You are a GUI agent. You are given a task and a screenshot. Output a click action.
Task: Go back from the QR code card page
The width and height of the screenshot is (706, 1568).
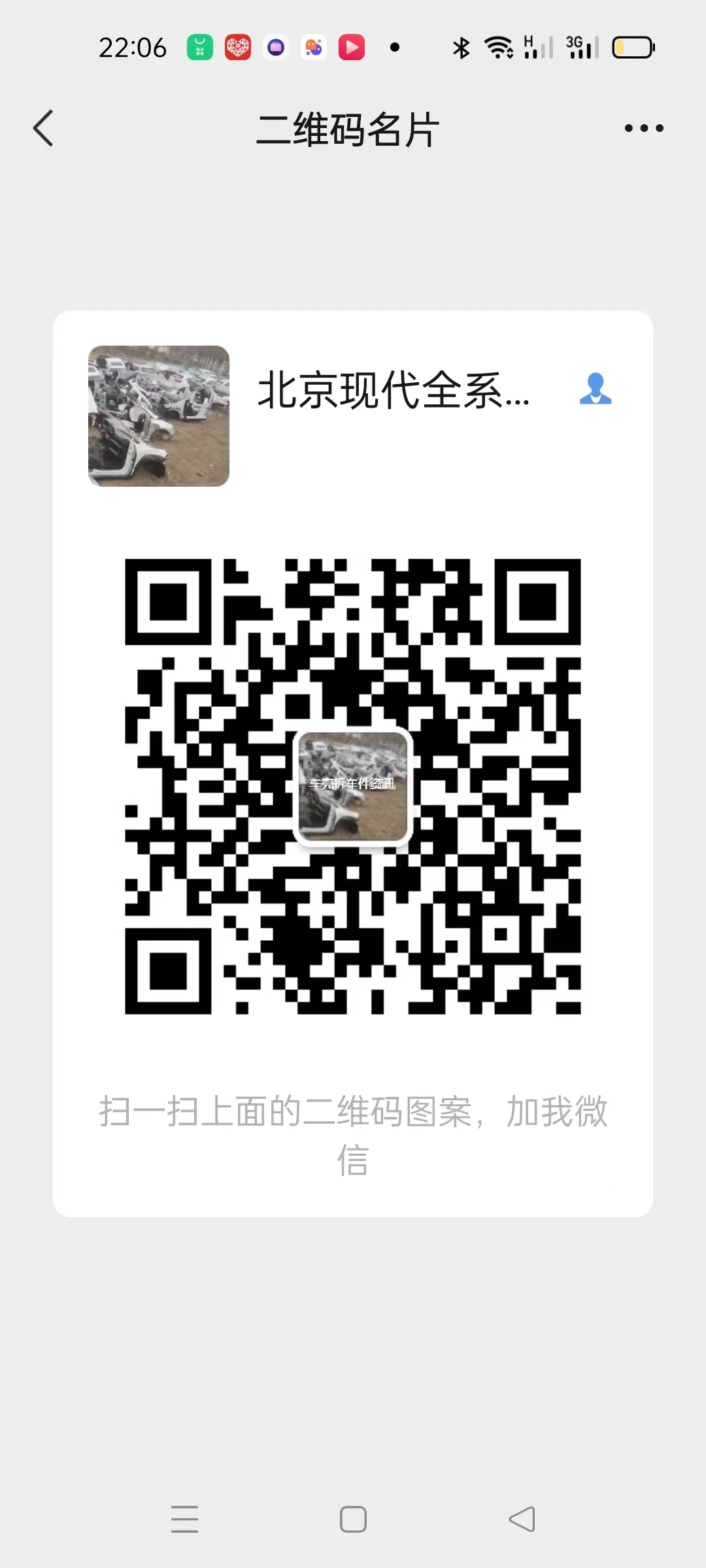pyautogui.click(x=43, y=128)
